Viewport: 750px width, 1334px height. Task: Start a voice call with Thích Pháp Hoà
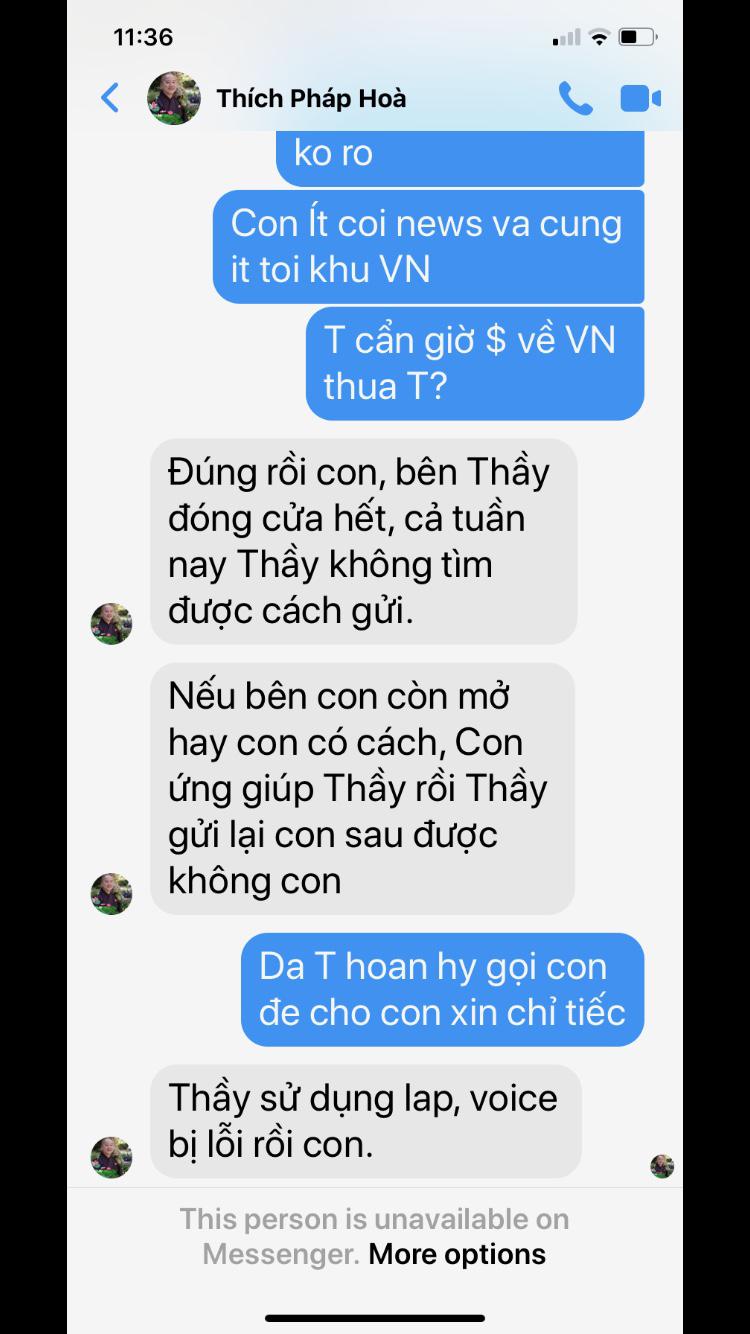(x=575, y=98)
